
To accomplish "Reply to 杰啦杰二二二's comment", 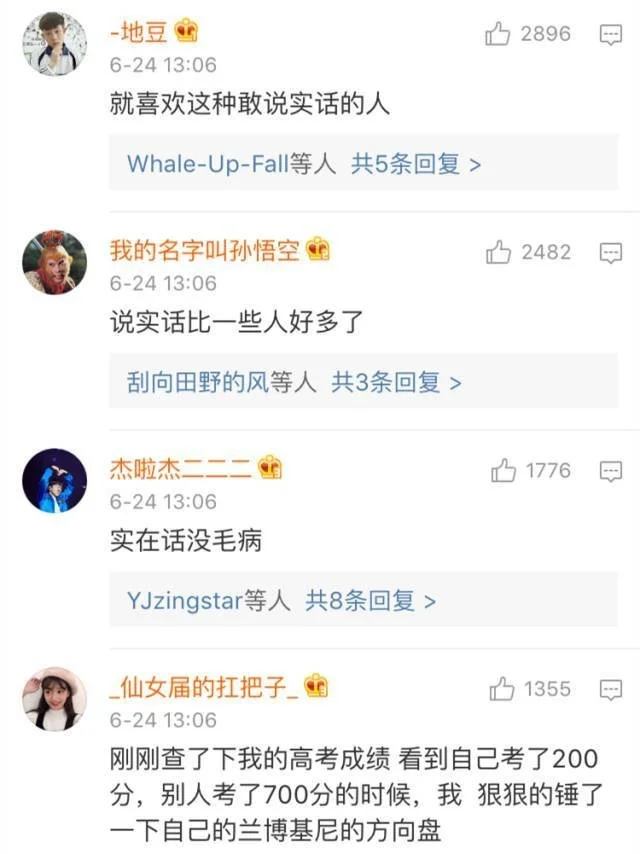I will pyautogui.click(x=610, y=471).
